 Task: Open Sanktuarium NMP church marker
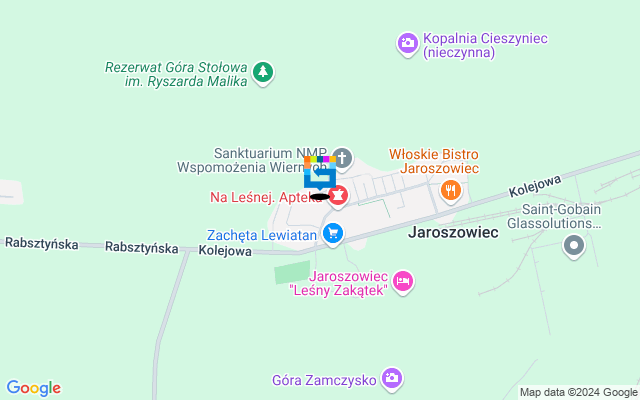(x=343, y=158)
